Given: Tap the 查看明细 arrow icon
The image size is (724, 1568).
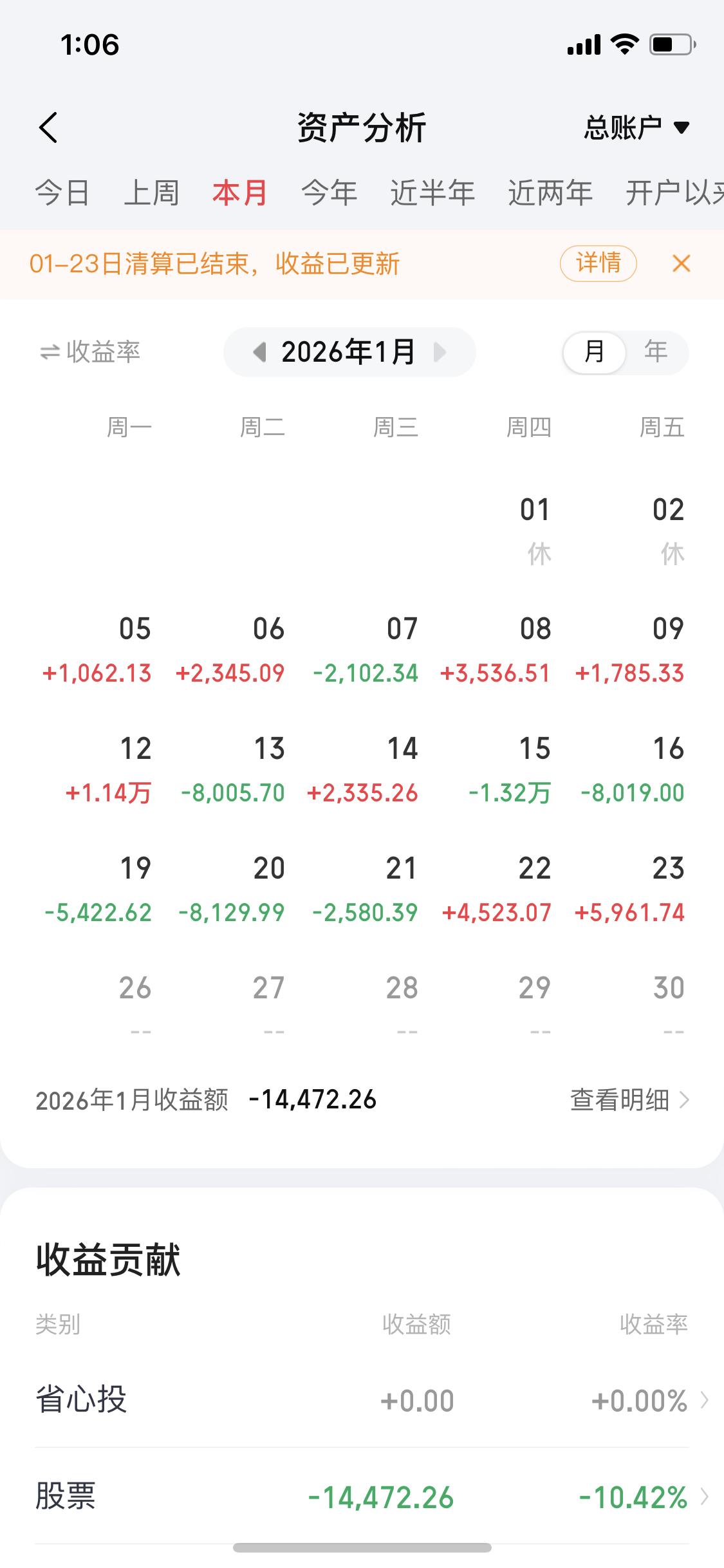Looking at the screenshot, I should [684, 1101].
